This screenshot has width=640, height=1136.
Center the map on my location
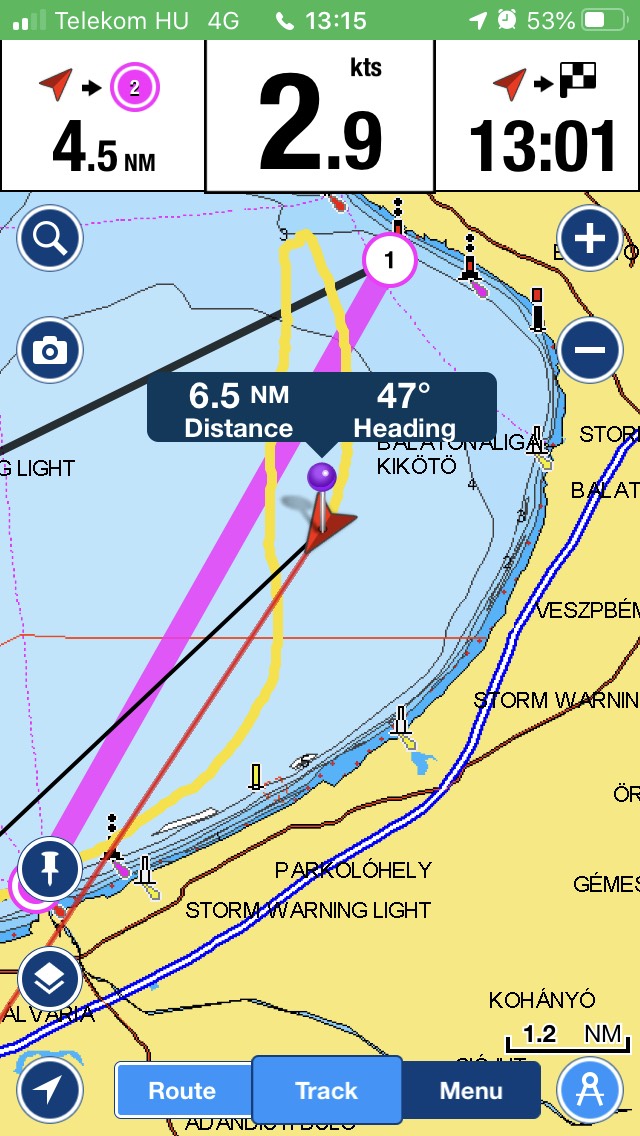[x=50, y=1089]
